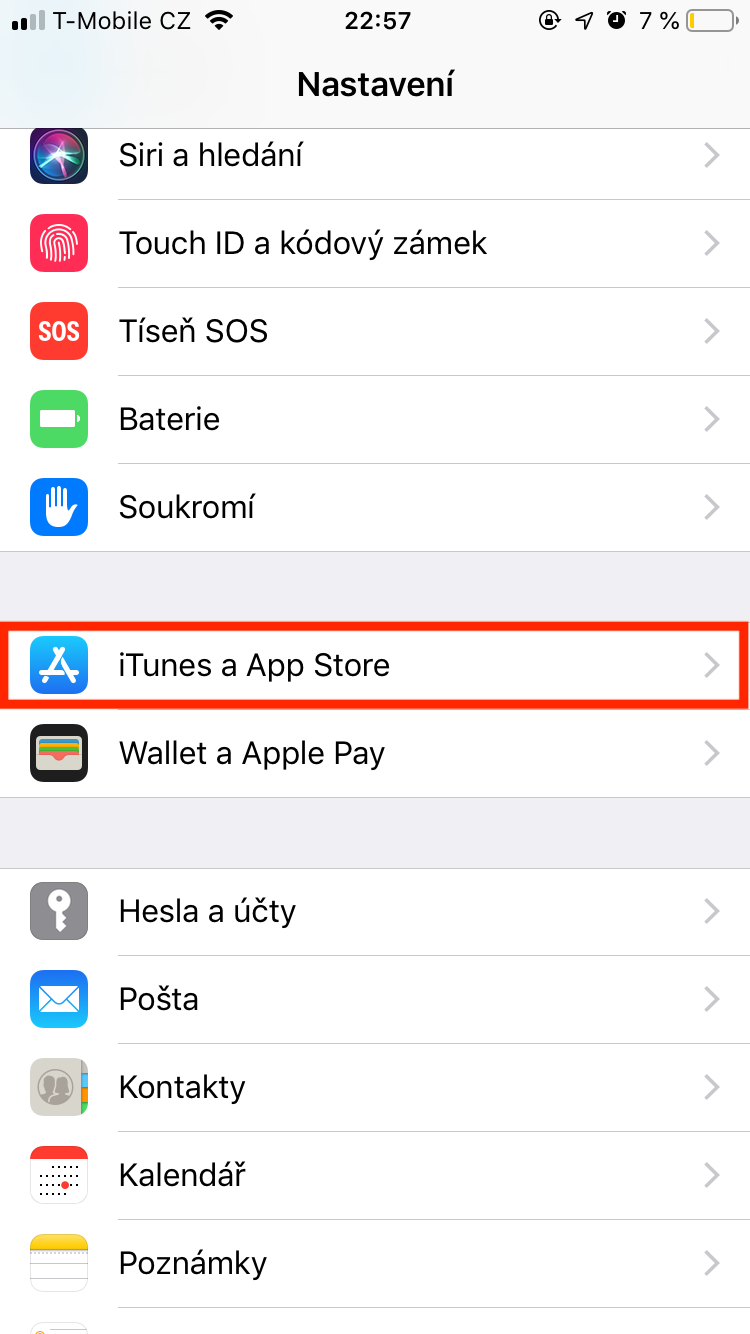Viewport: 750px width, 1334px height.
Task: Open Pošta mail settings
Action: click(x=375, y=1000)
